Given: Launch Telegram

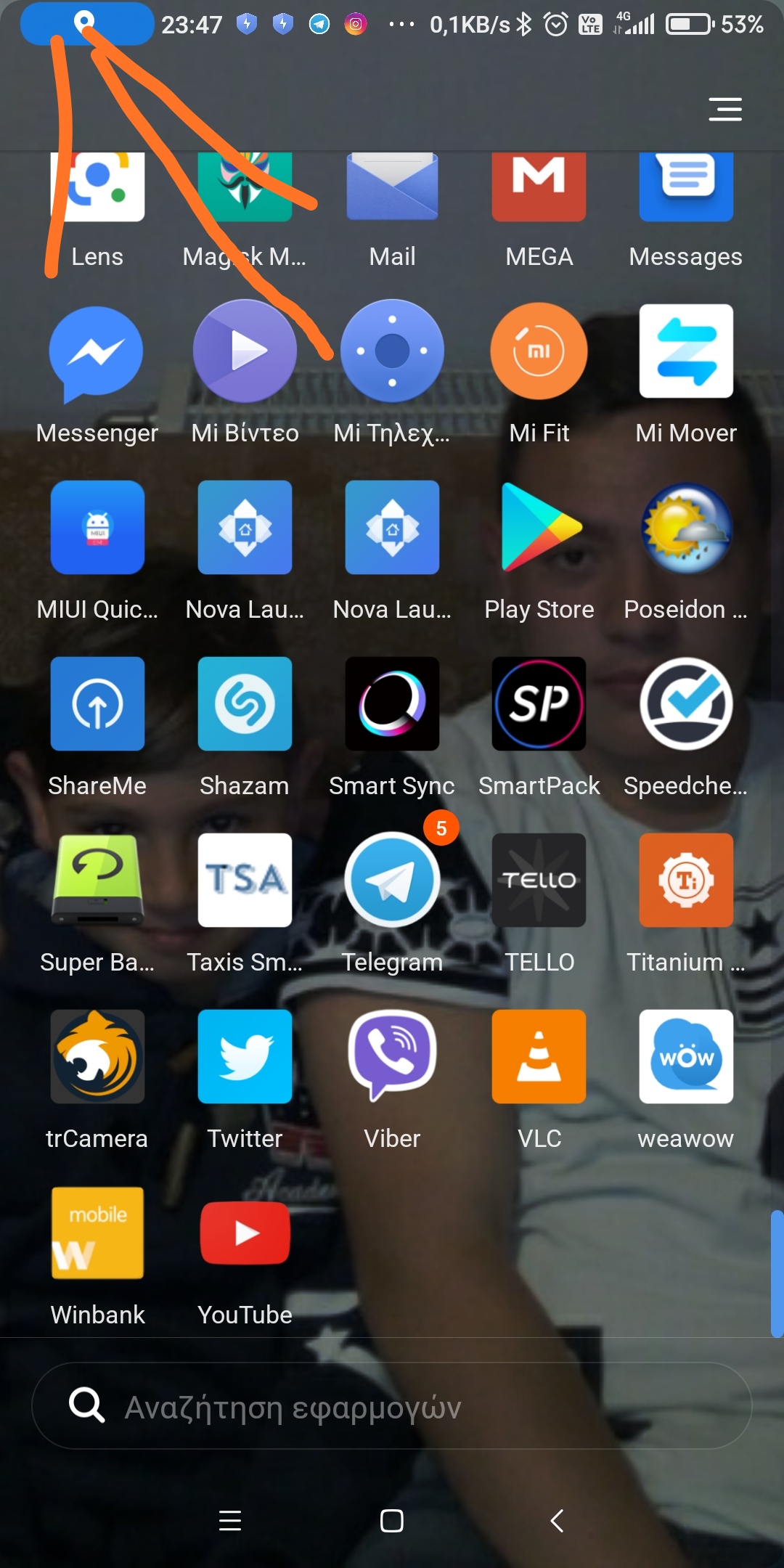Looking at the screenshot, I should (x=392, y=880).
